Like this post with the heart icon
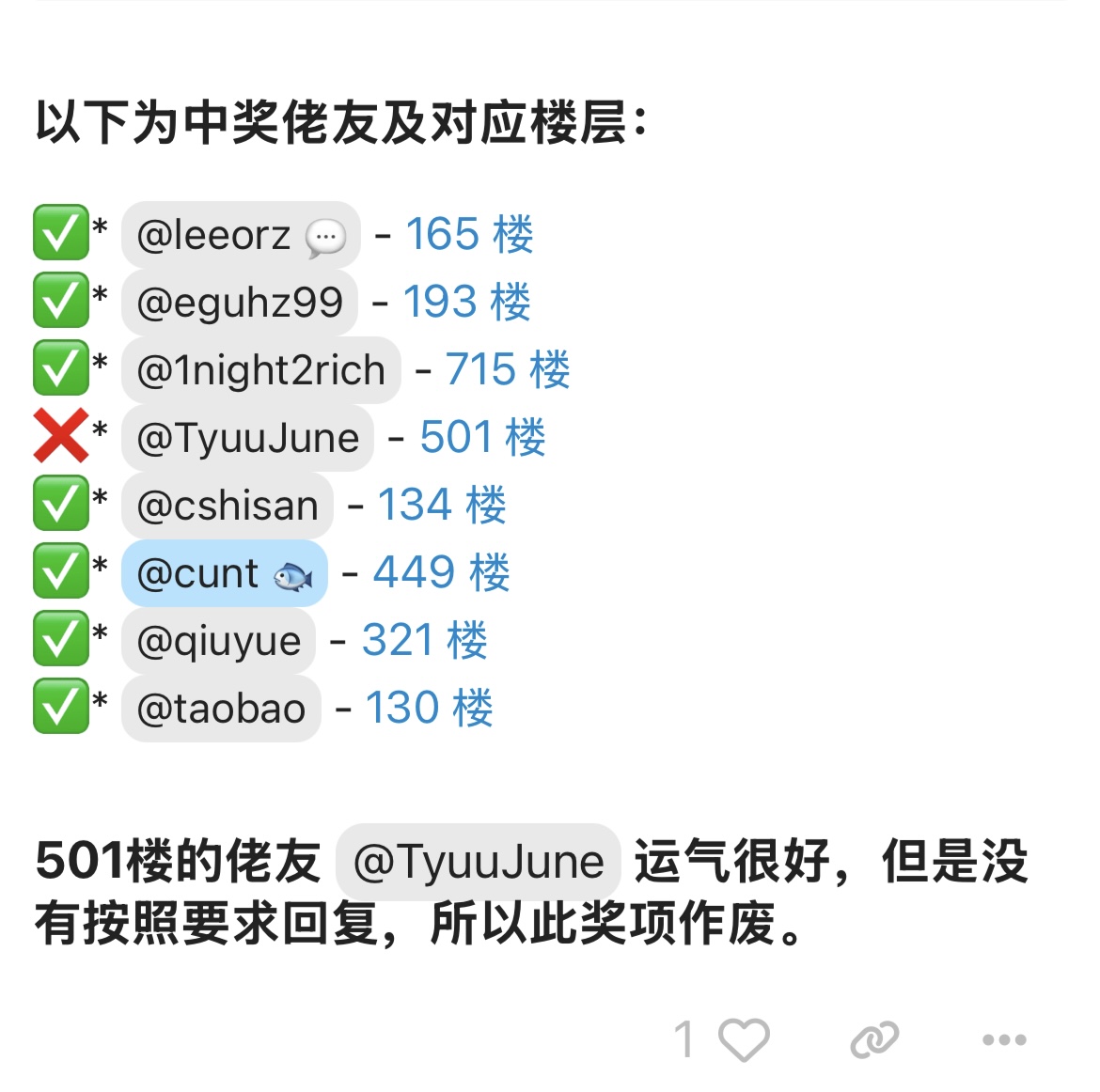 pyautogui.click(x=744, y=1039)
